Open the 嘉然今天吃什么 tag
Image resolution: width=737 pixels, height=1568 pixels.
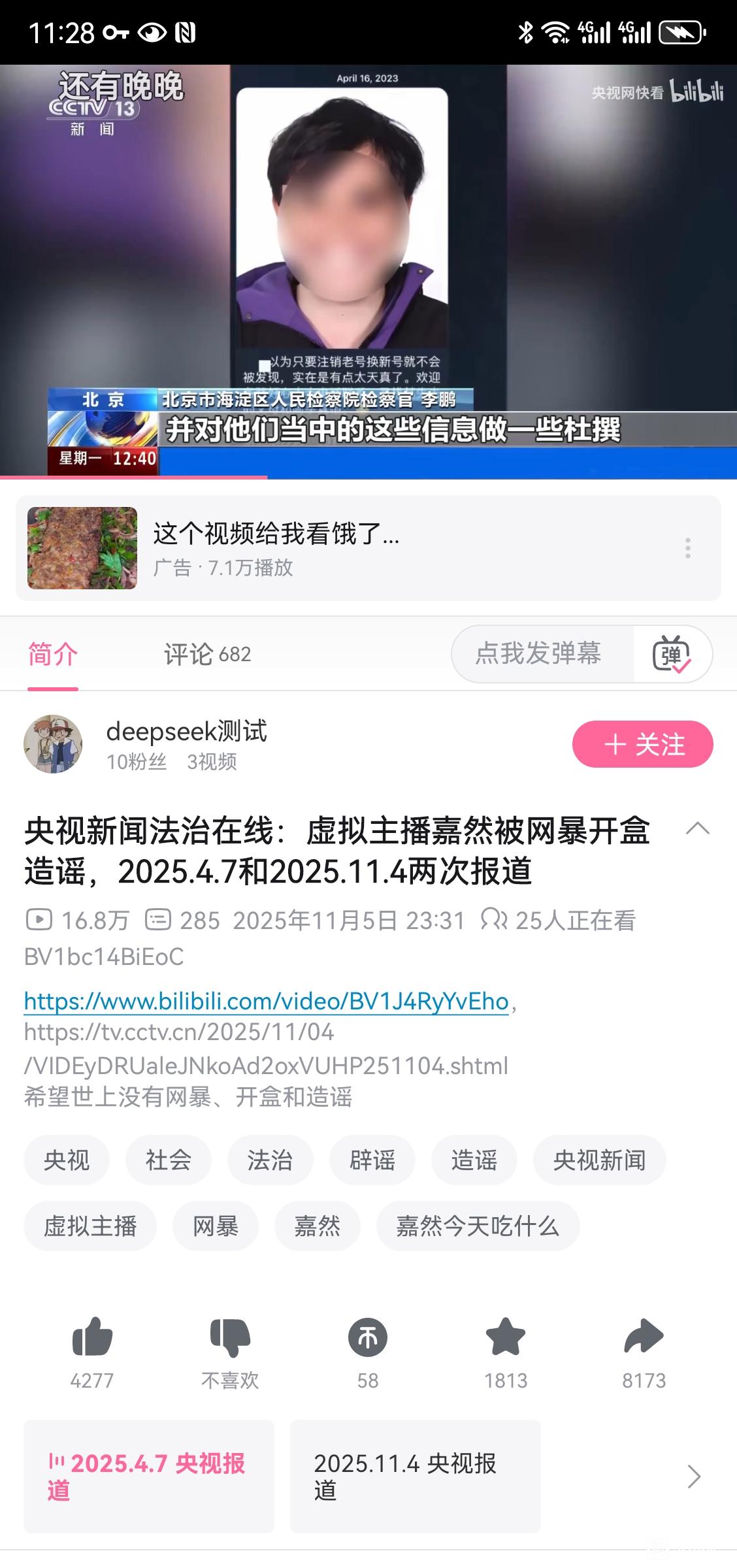coord(478,1226)
